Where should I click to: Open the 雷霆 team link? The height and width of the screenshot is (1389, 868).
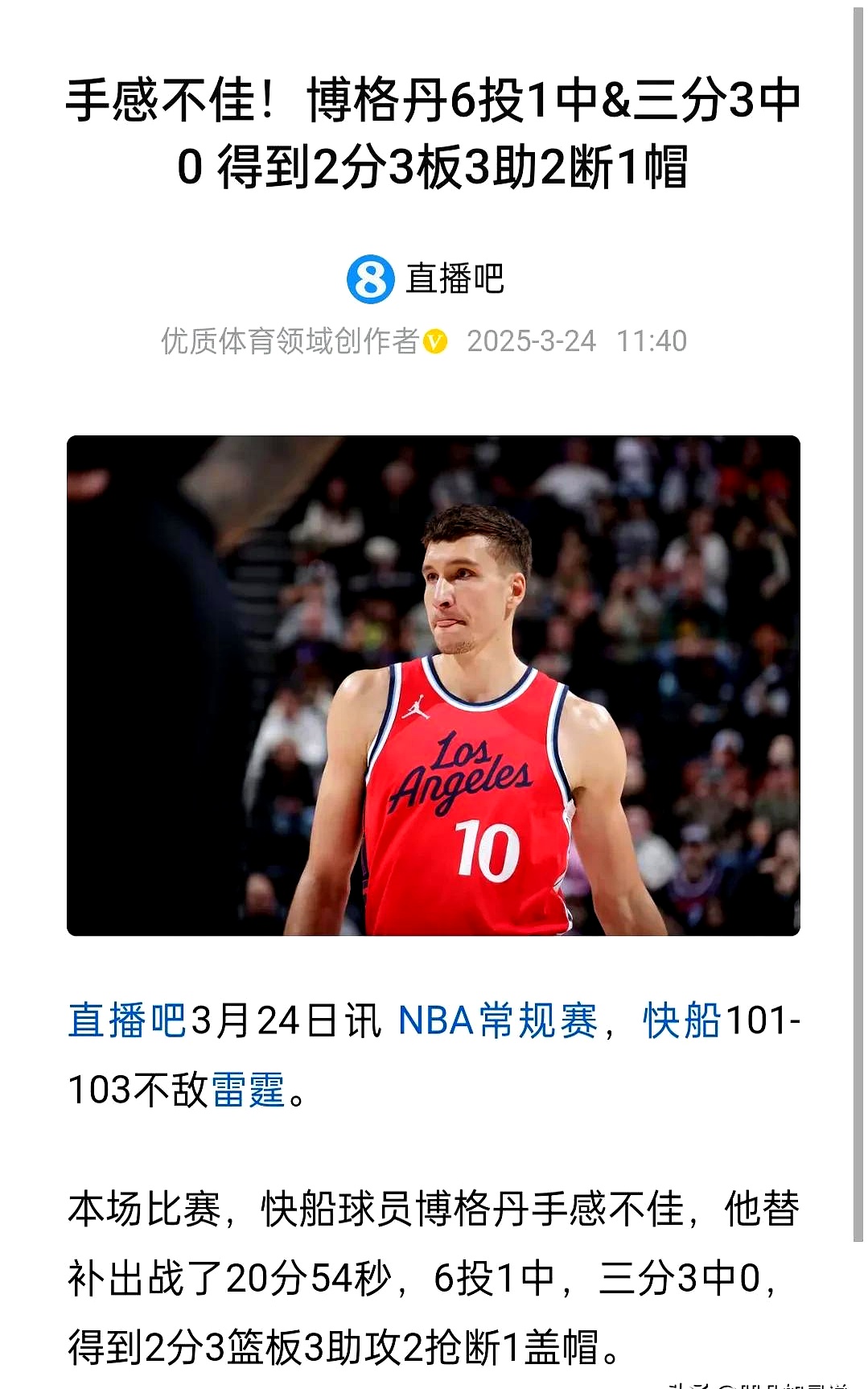click(249, 1090)
